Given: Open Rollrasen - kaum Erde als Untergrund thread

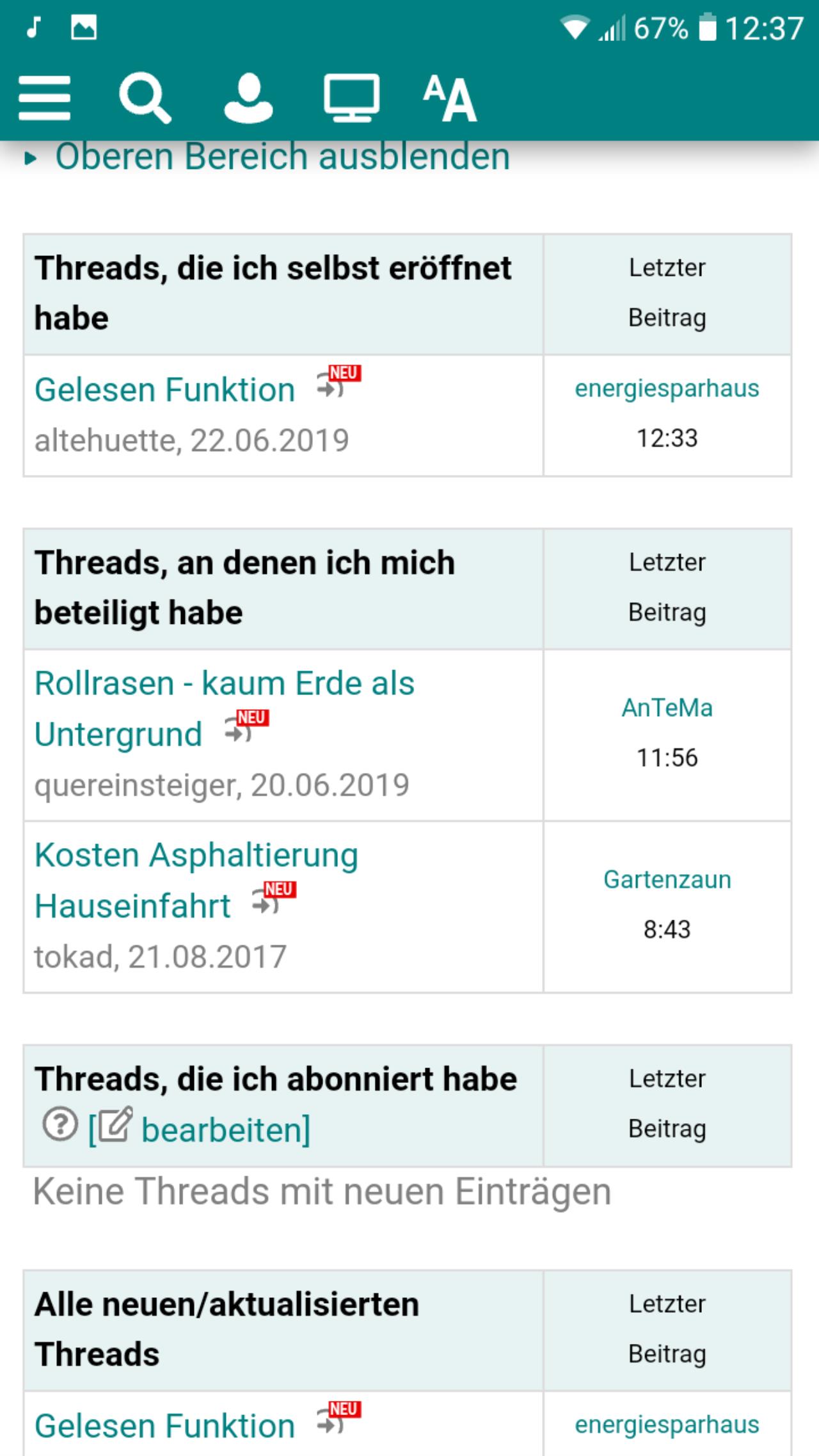Looking at the screenshot, I should click(x=225, y=708).
